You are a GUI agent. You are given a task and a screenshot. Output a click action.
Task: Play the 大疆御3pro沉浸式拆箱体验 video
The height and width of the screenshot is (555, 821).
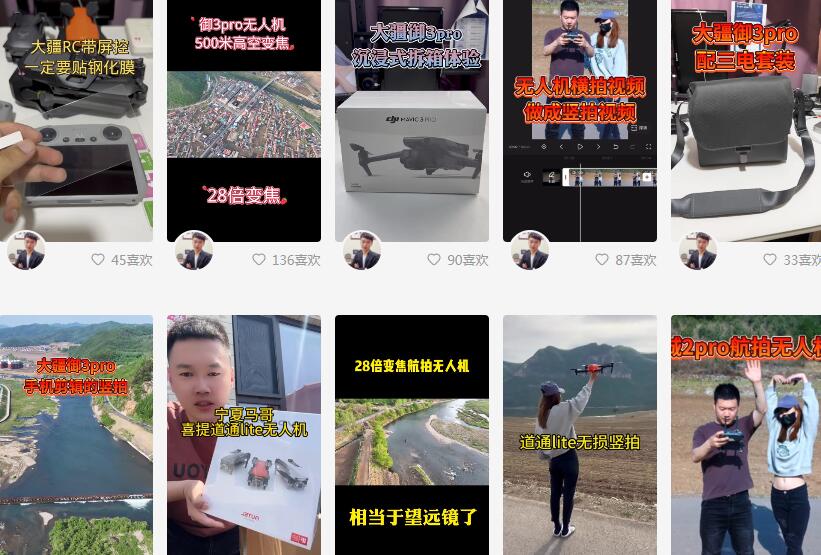click(412, 120)
